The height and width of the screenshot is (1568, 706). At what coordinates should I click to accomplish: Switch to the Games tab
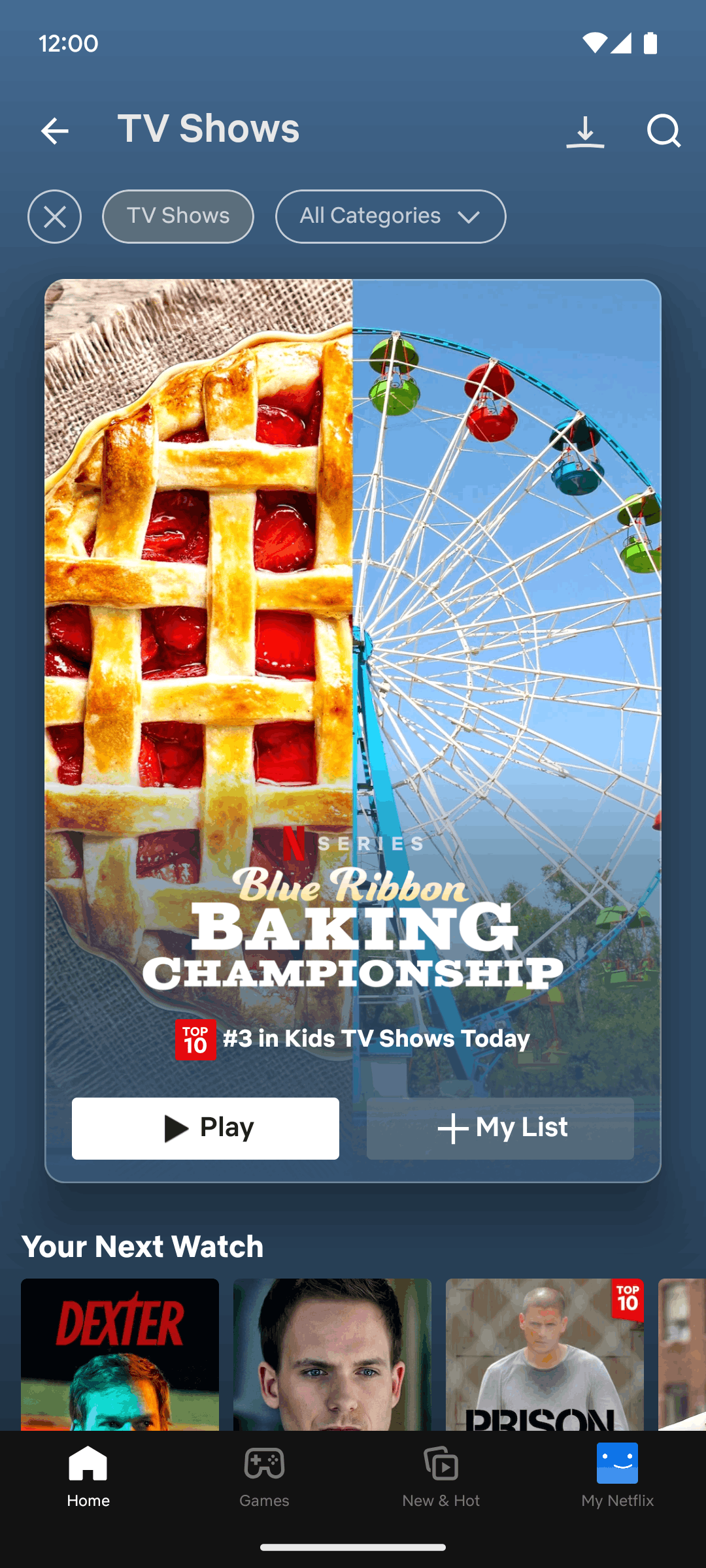(x=264, y=1477)
